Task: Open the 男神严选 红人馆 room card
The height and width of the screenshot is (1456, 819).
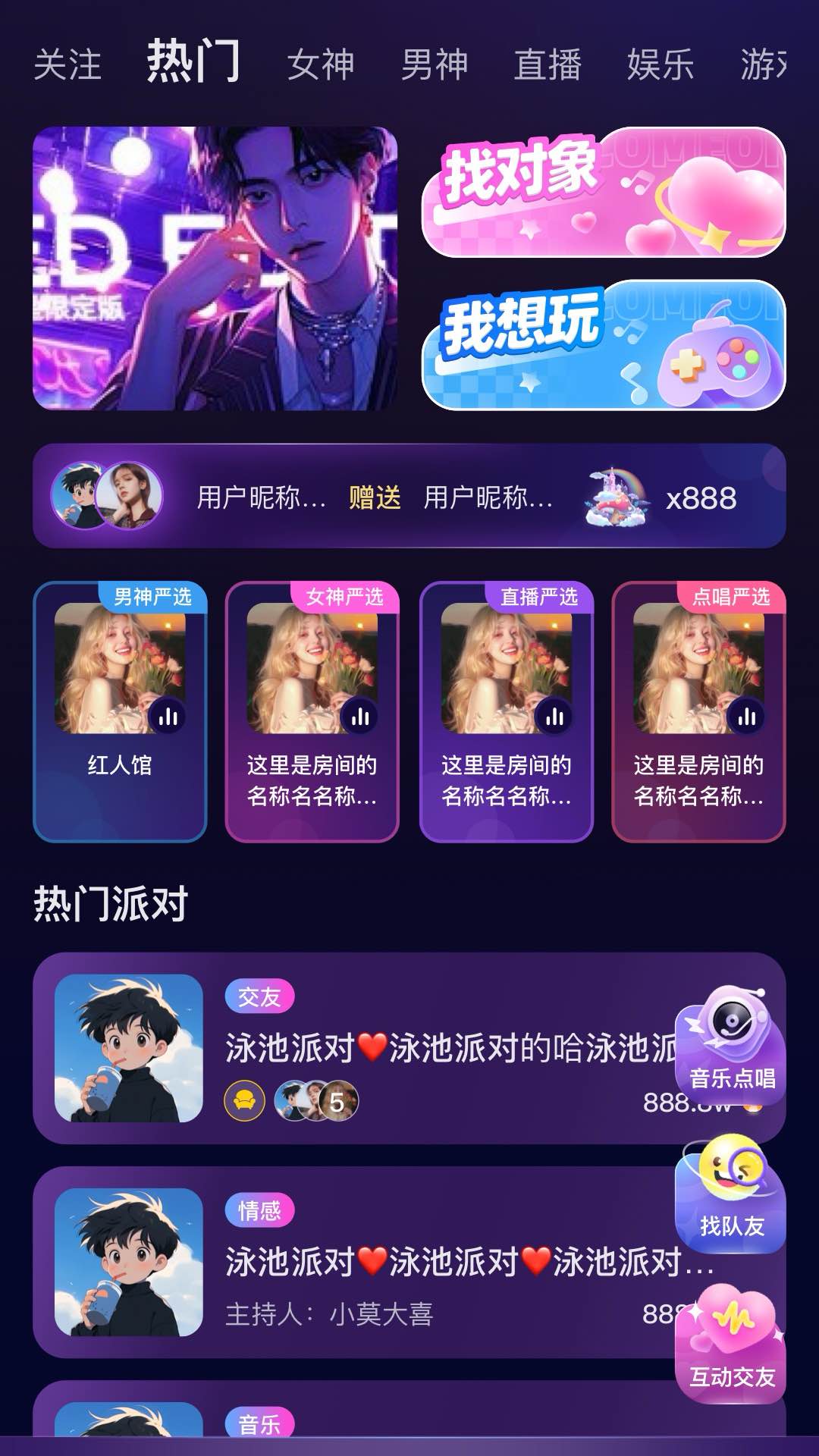Action: tap(120, 711)
